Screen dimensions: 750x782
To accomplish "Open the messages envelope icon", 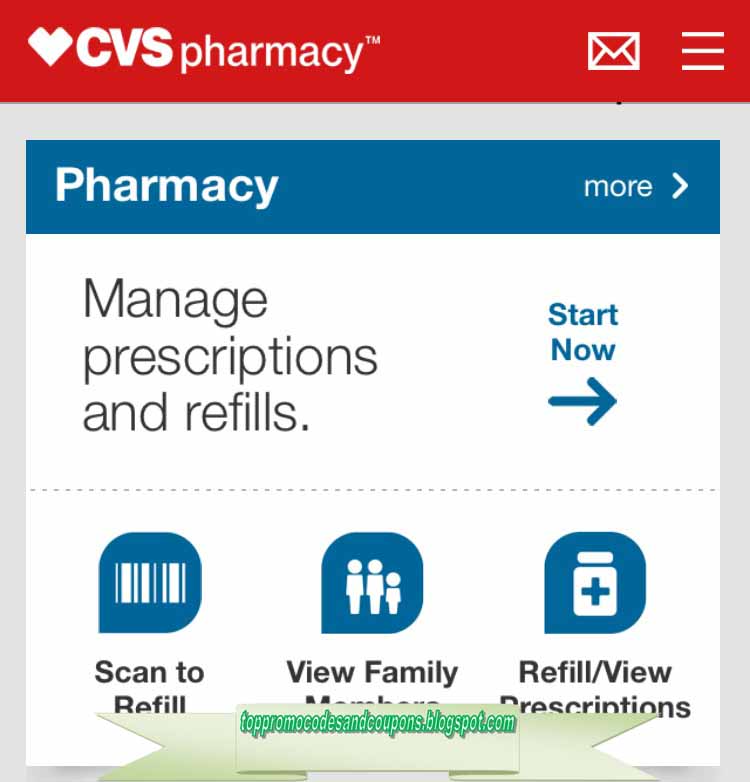I will (x=614, y=50).
